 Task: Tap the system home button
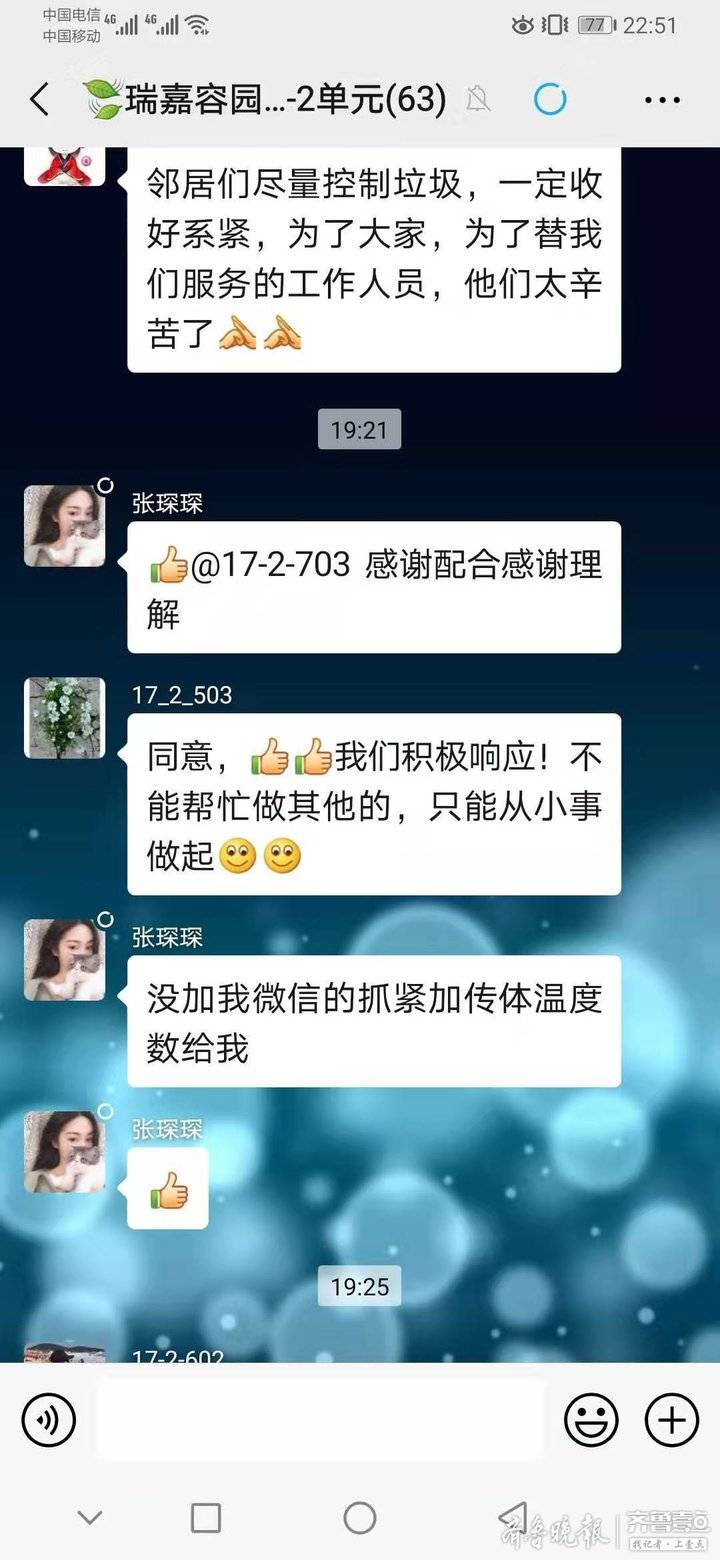(360, 1518)
